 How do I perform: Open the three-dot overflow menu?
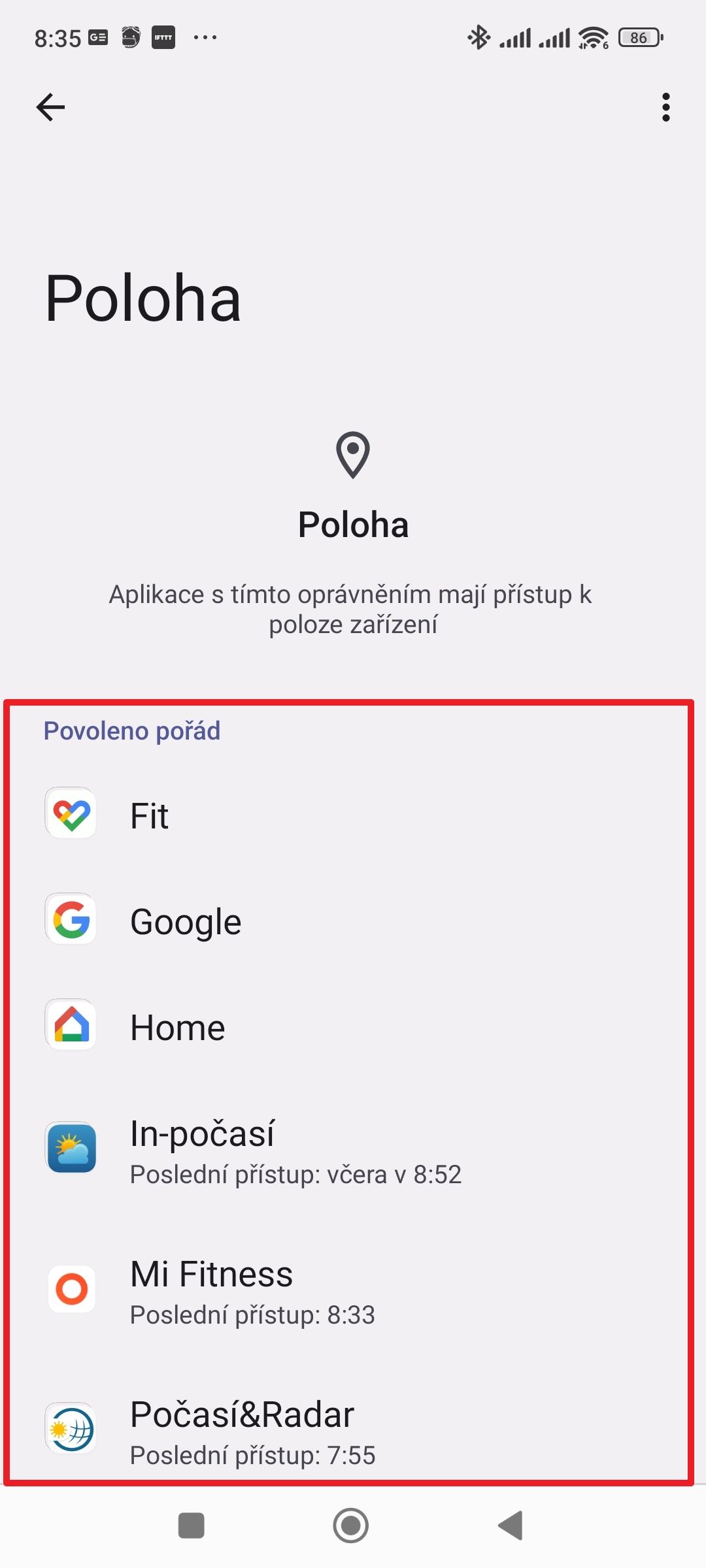click(x=665, y=107)
